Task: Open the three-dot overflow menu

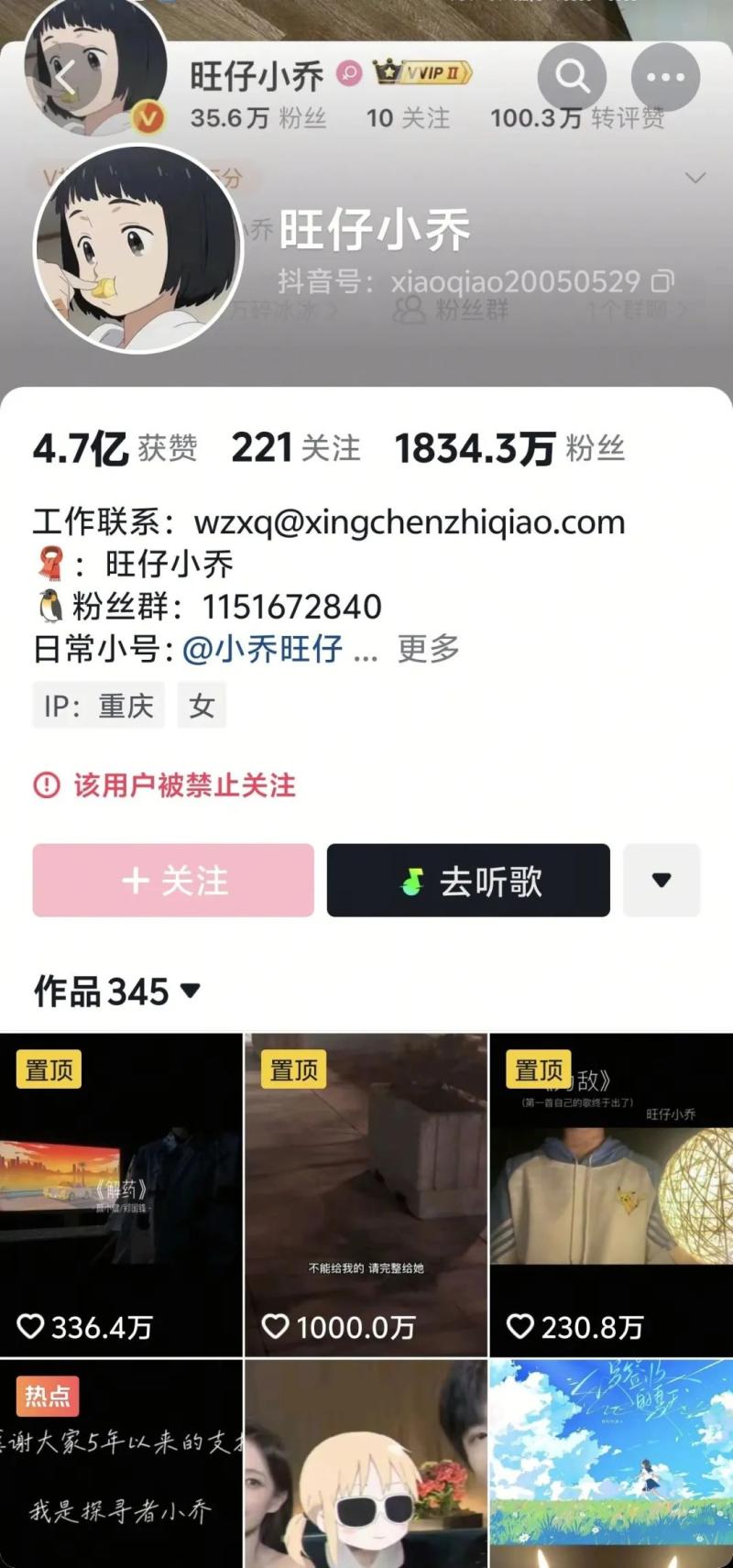Action: pyautogui.click(x=665, y=77)
